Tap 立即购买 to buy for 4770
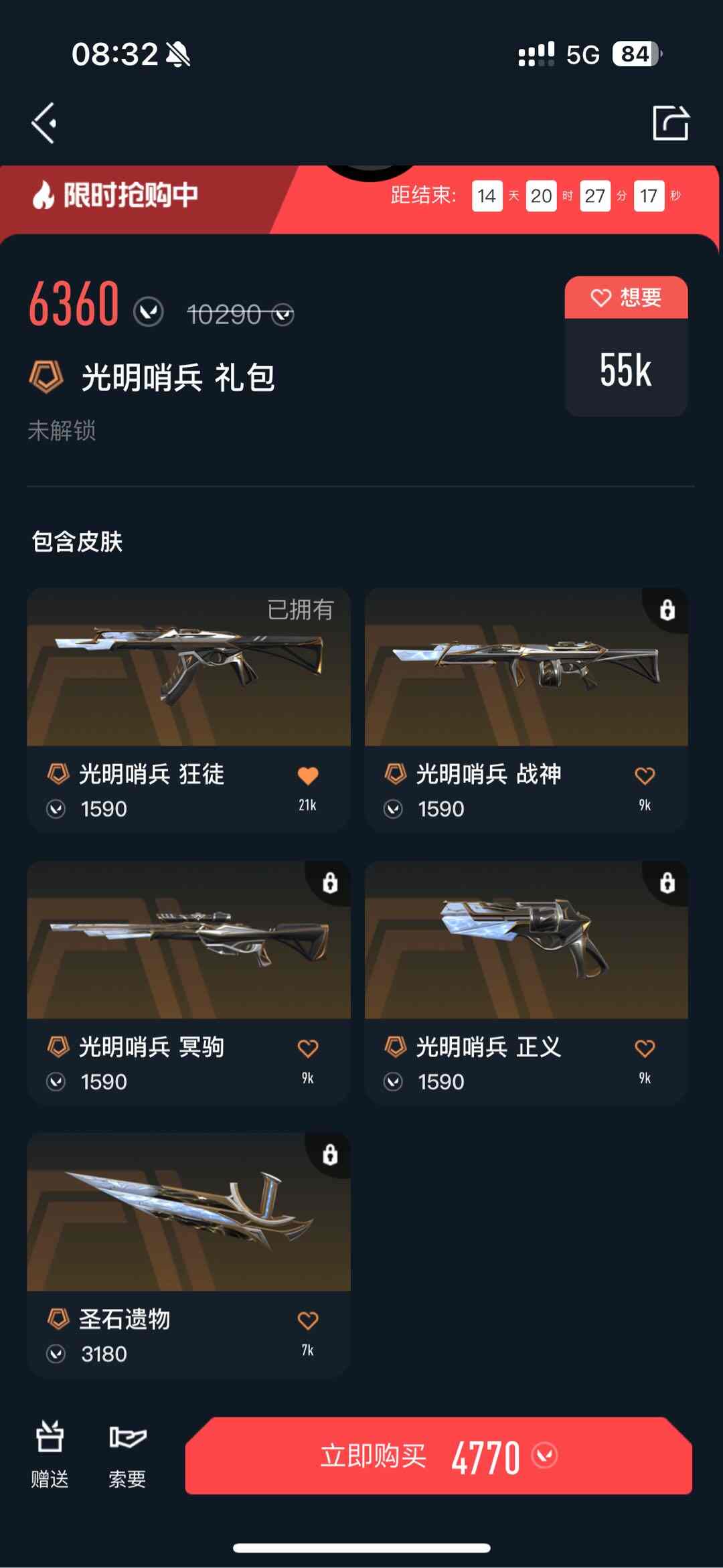The image size is (723, 1568). [438, 1456]
